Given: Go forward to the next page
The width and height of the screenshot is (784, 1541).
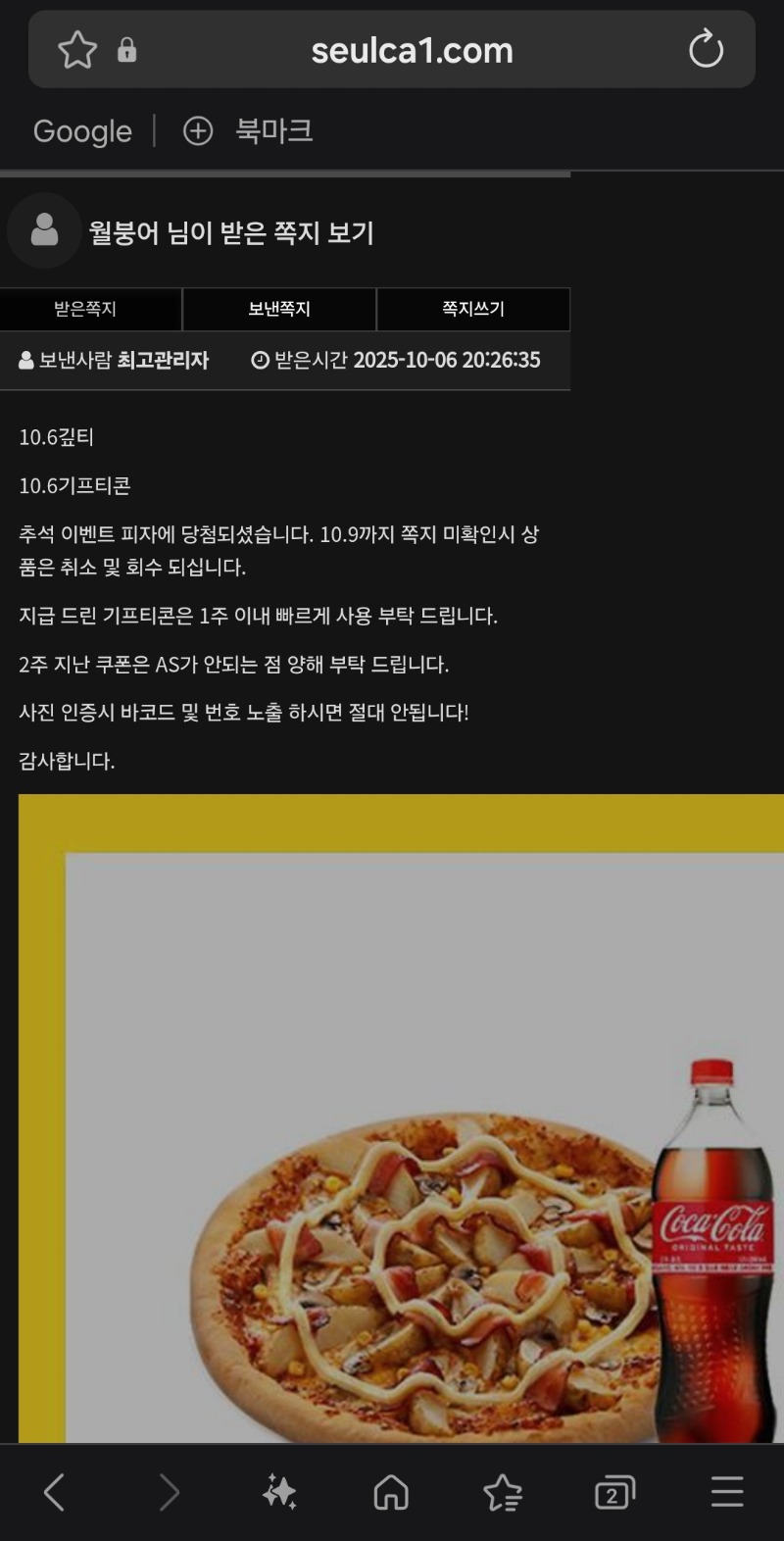Looking at the screenshot, I should 169,1493.
